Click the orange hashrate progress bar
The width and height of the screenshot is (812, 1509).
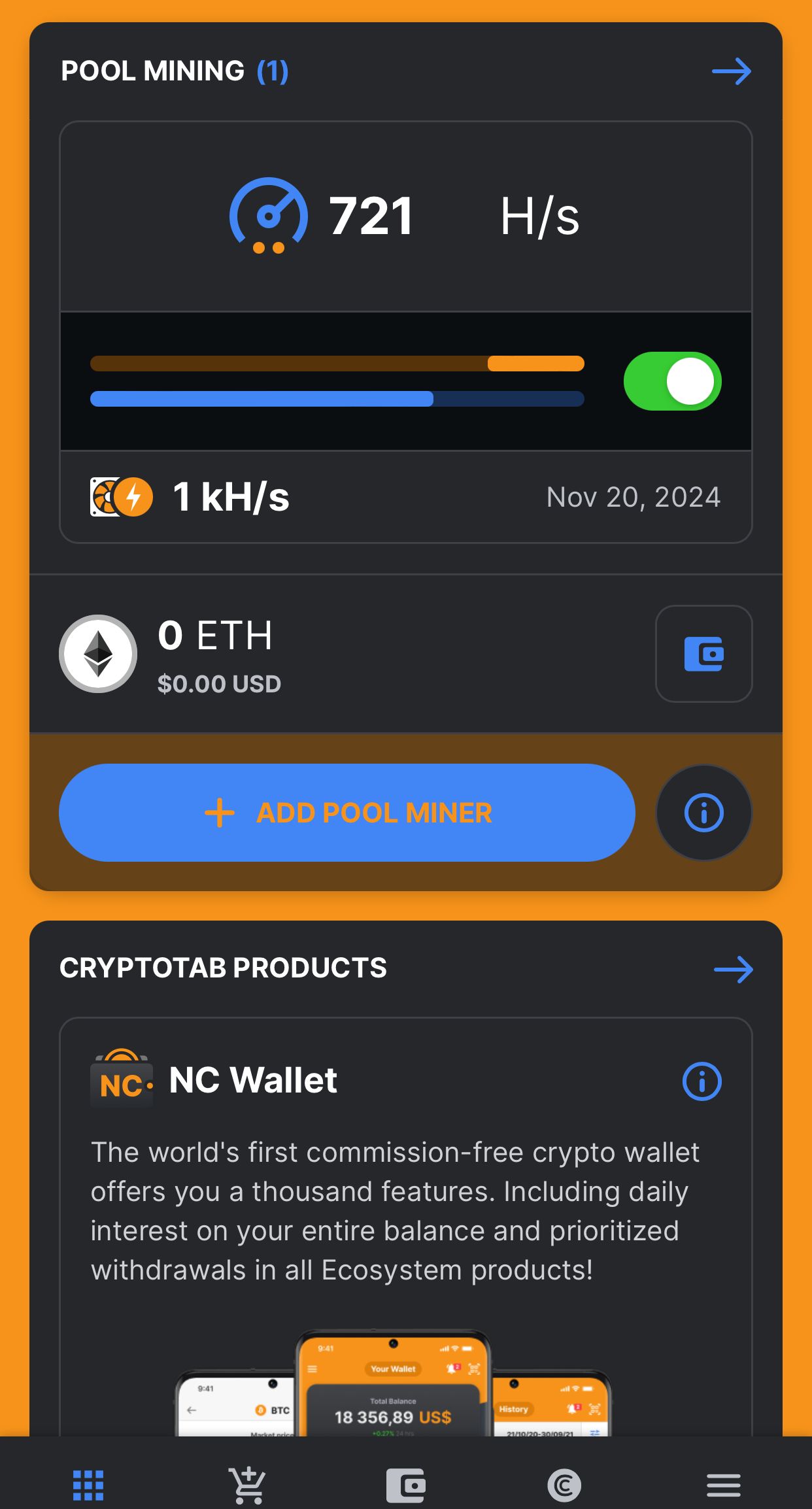pyautogui.click(x=337, y=364)
